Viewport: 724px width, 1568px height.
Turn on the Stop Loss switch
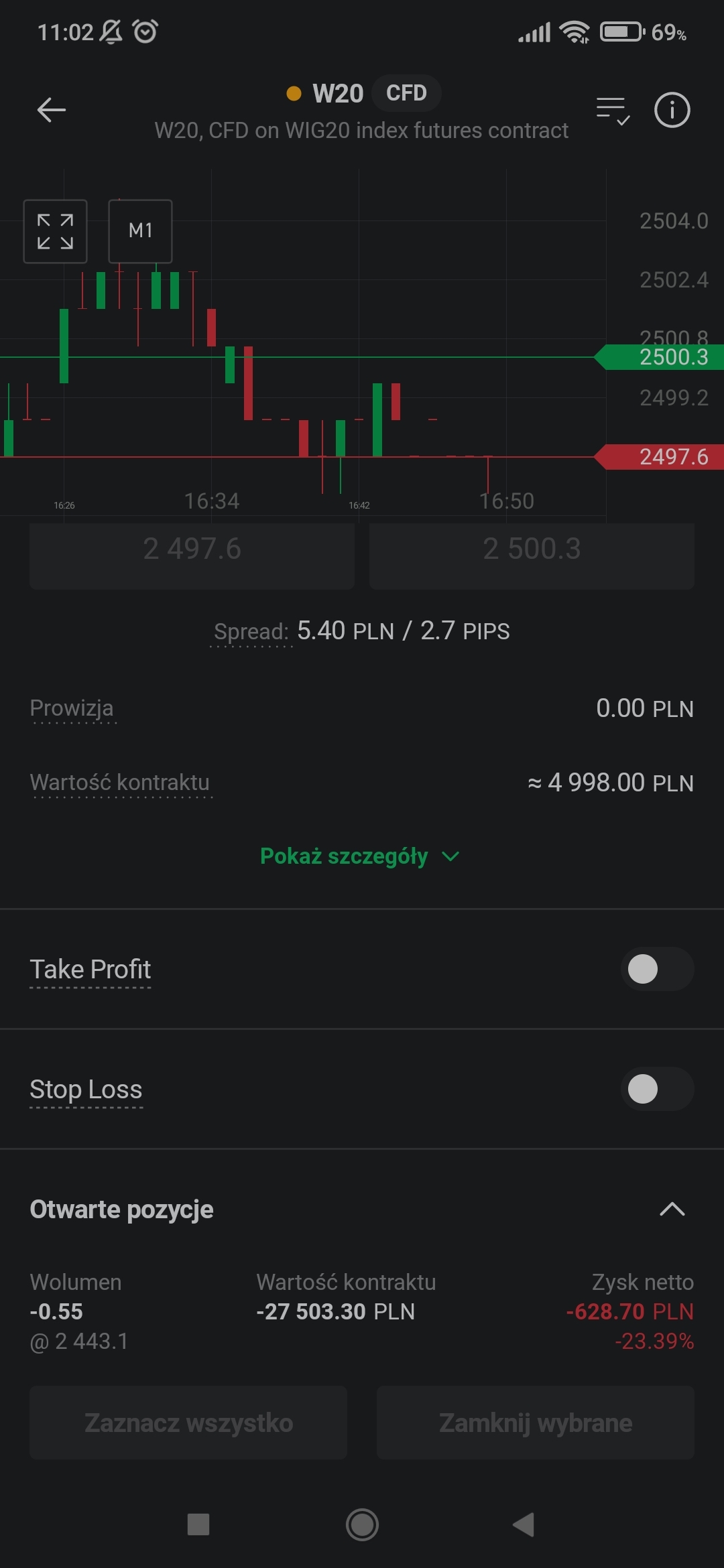tap(656, 1089)
